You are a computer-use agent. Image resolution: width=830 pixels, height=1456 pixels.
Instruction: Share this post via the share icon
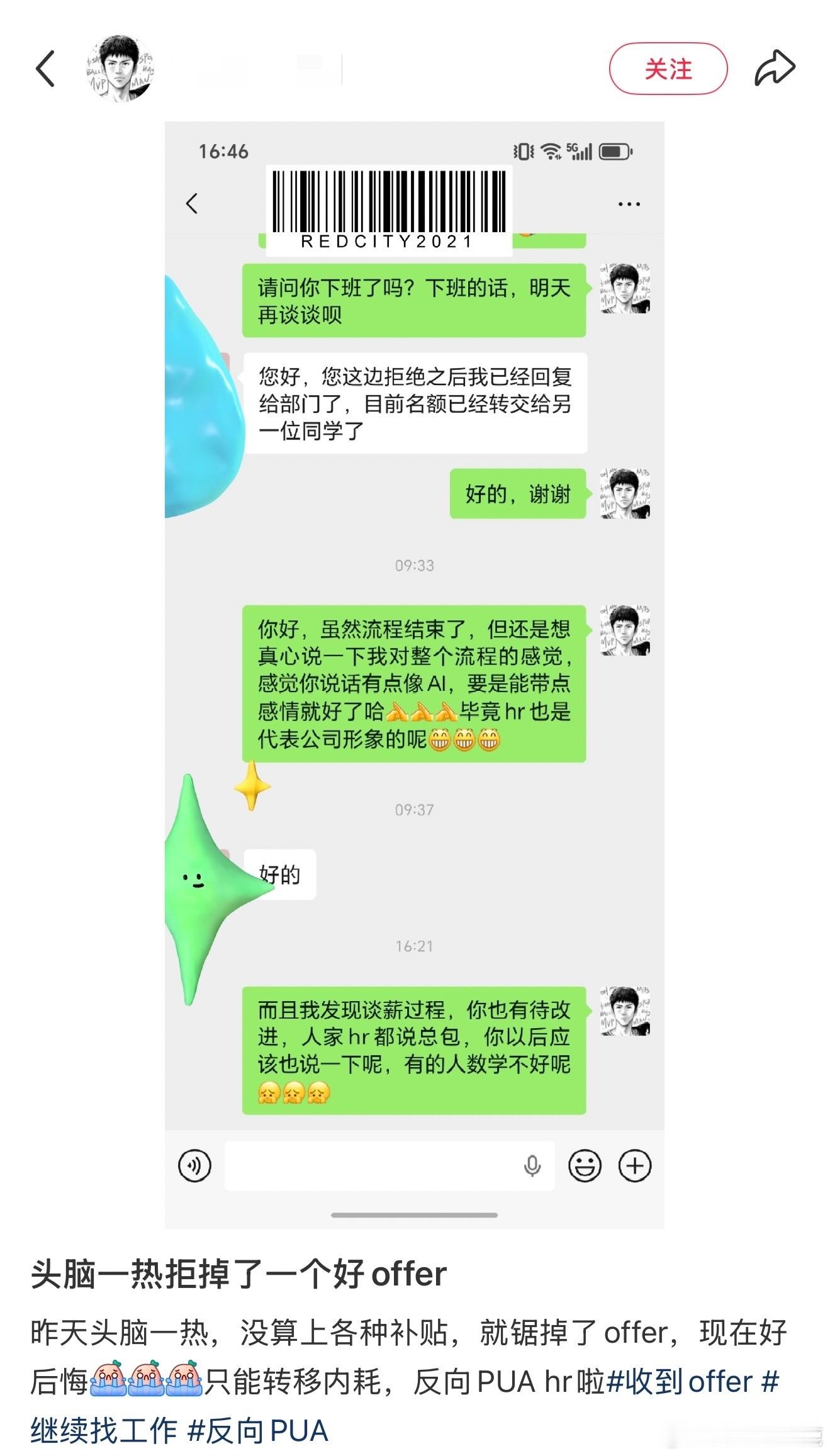[775, 69]
